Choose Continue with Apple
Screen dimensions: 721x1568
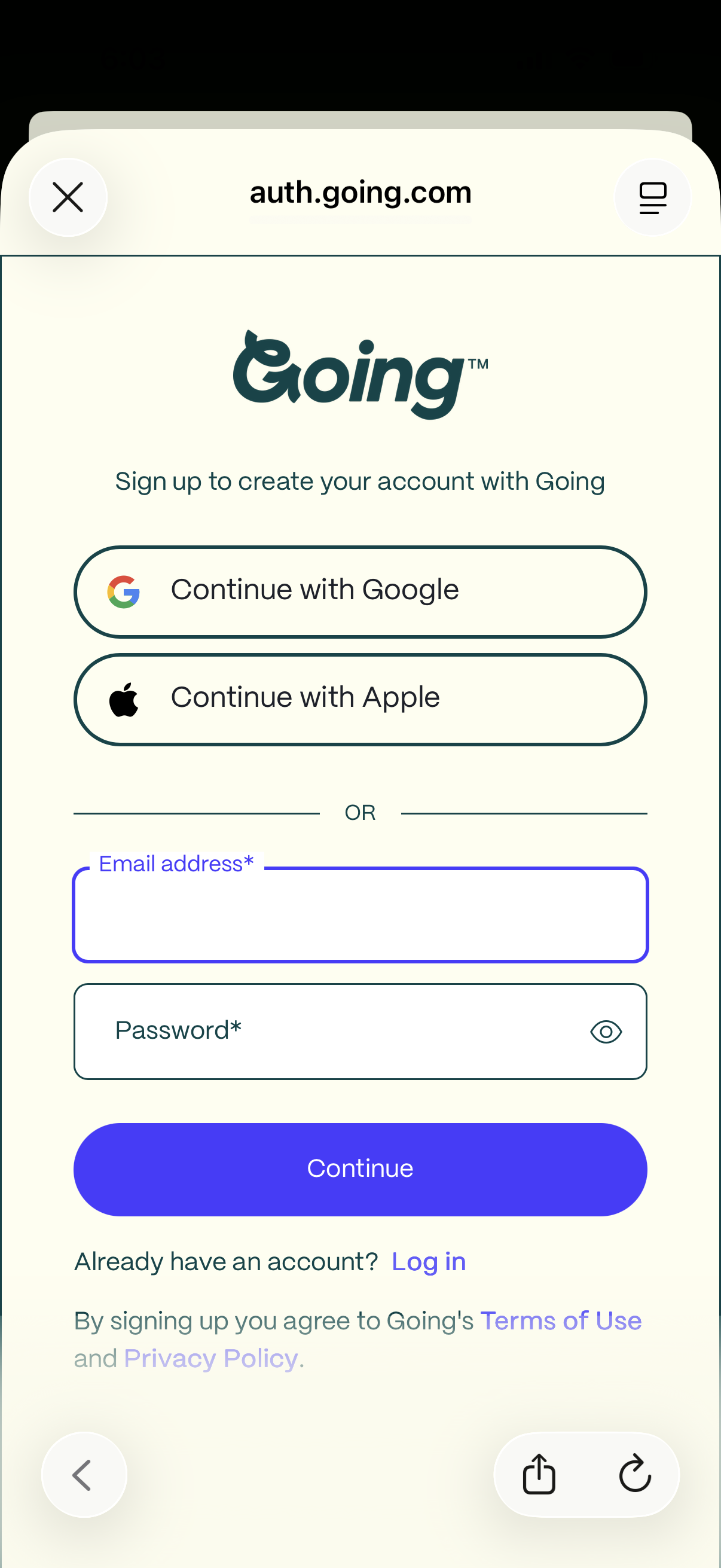click(360, 698)
